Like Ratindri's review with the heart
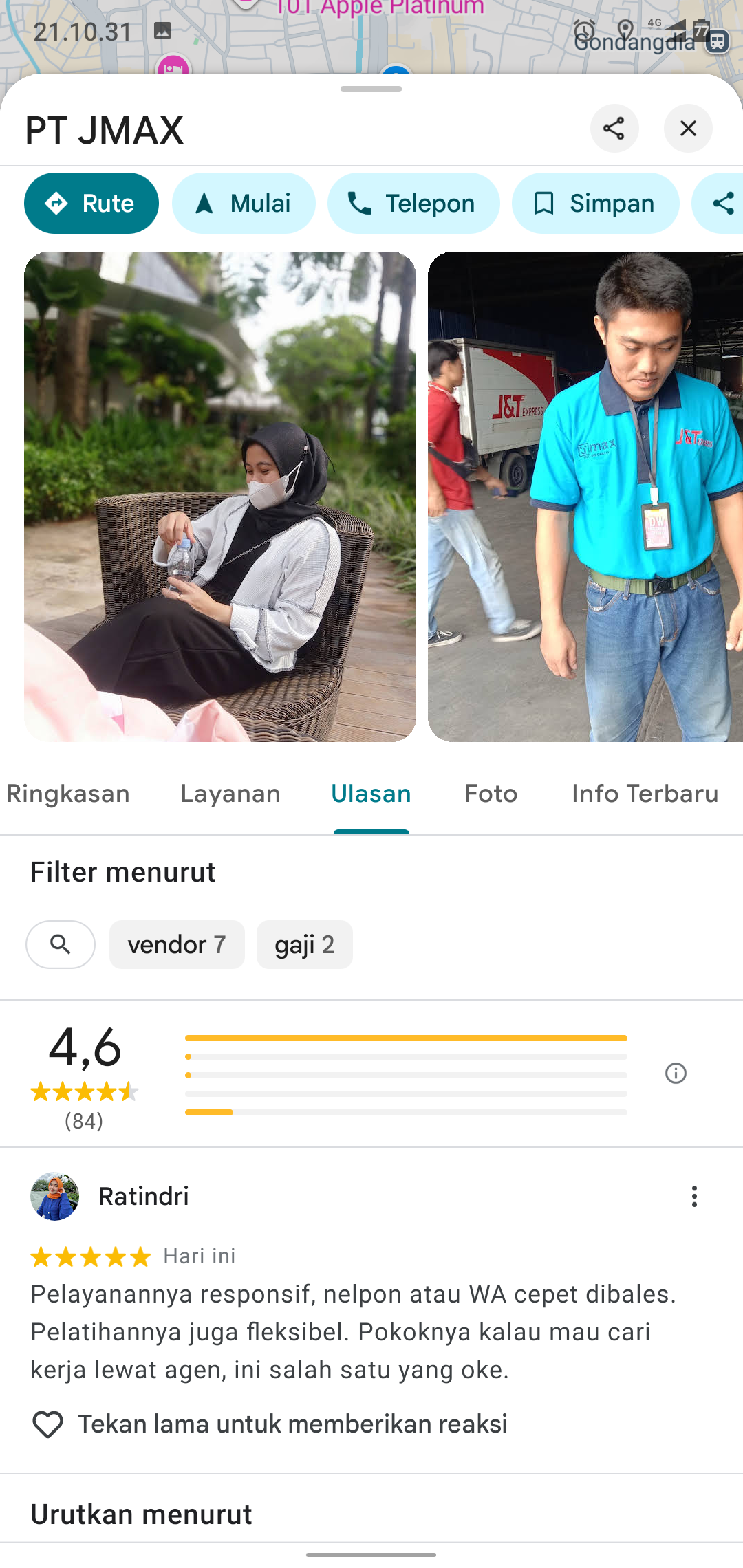The height and width of the screenshot is (1568, 743). click(x=47, y=1424)
